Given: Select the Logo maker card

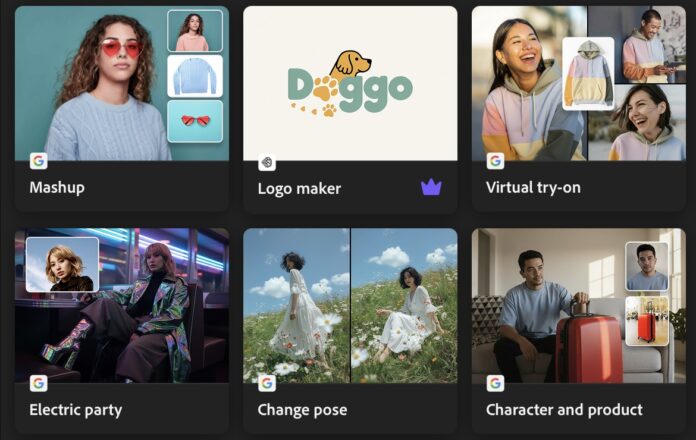Looking at the screenshot, I should pyautogui.click(x=350, y=108).
